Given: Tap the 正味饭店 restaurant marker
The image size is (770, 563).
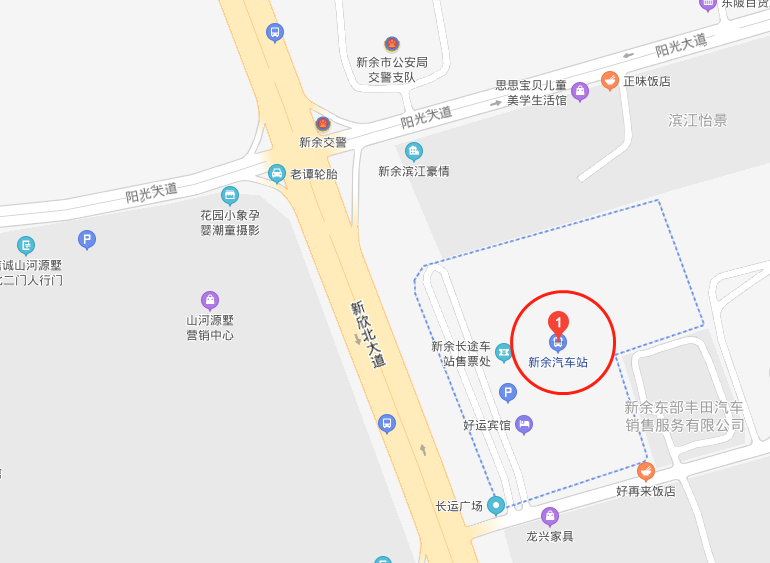Looking at the screenshot, I should click(609, 80).
